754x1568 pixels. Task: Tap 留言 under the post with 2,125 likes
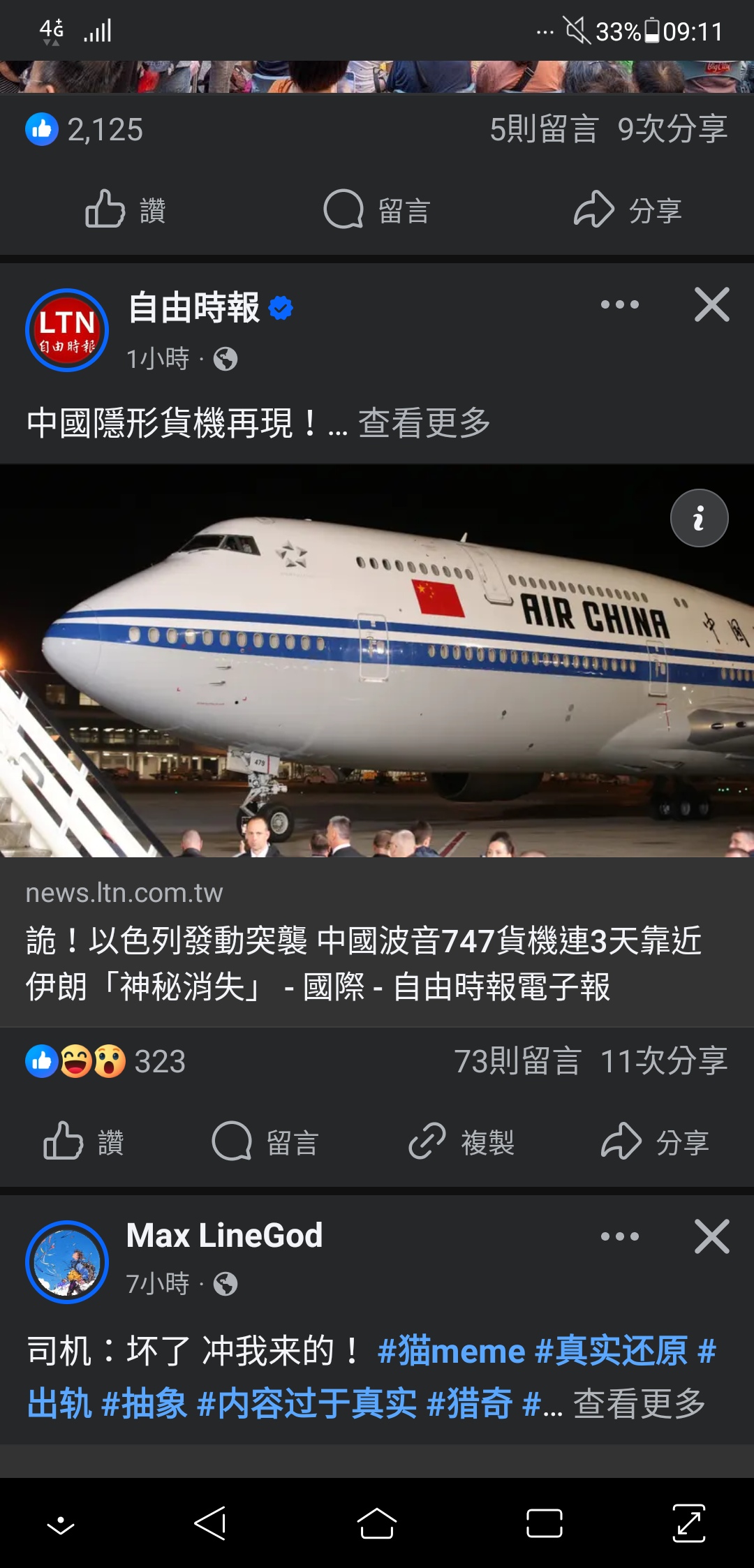pyautogui.click(x=377, y=210)
